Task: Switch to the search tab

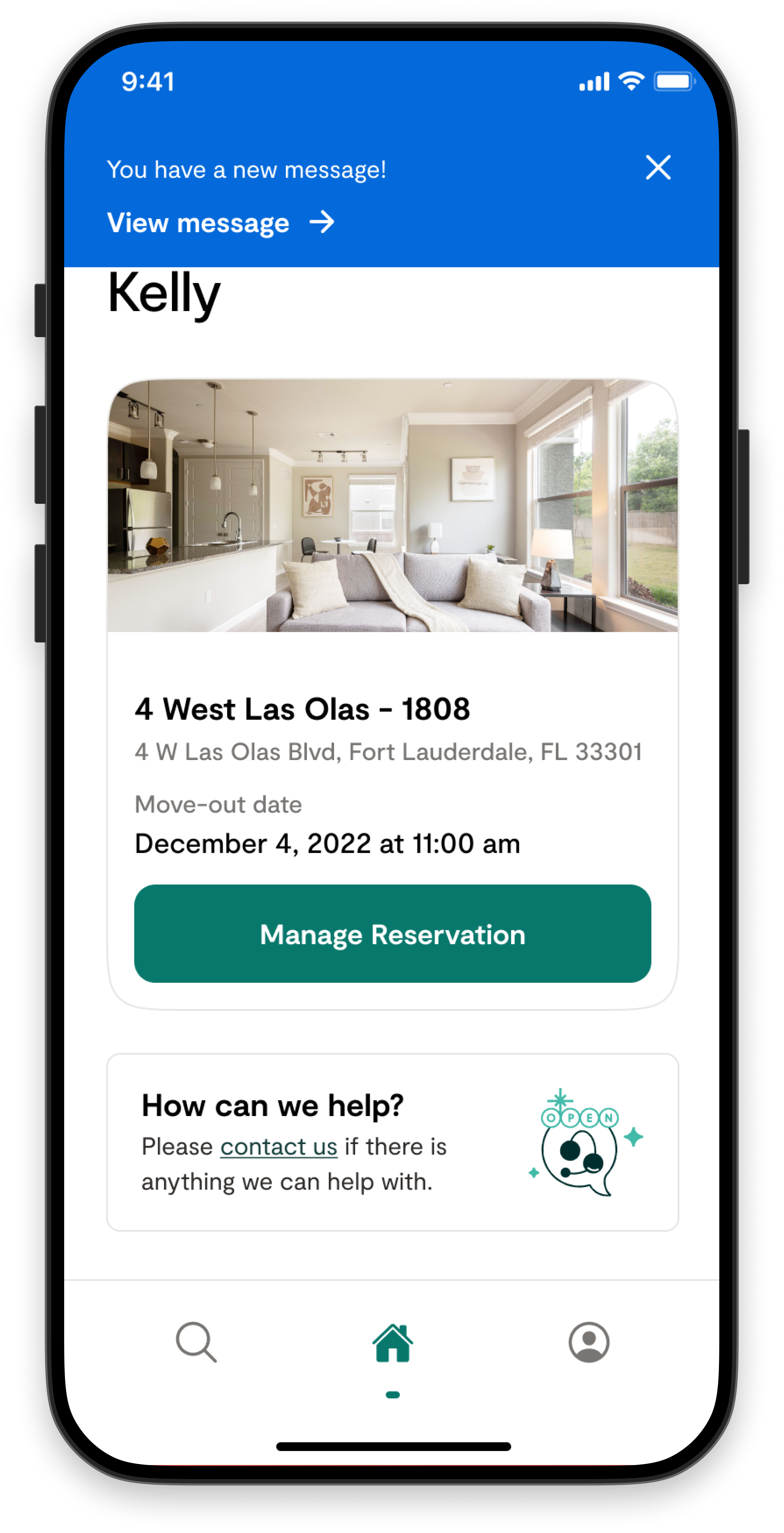Action: point(196,1343)
